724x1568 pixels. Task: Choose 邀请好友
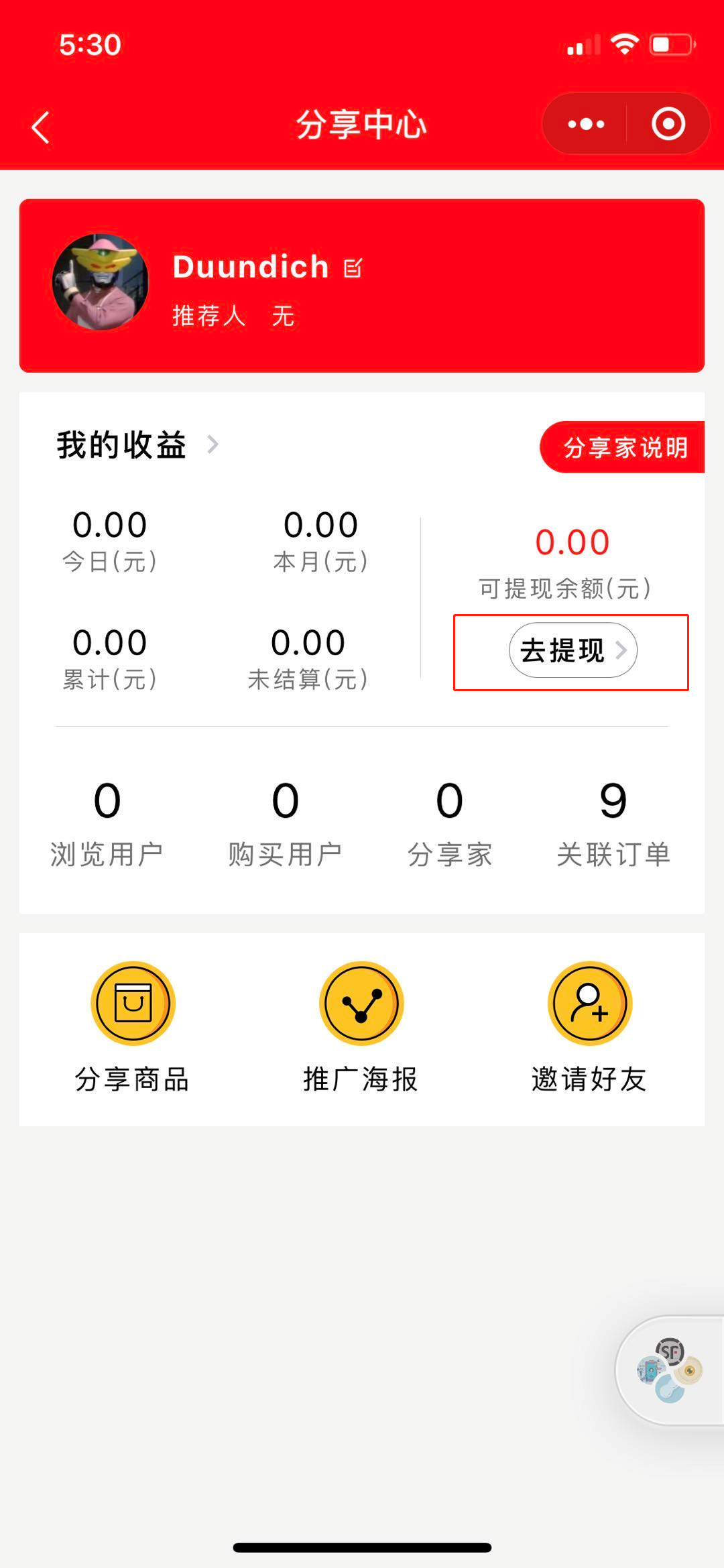[589, 1026]
